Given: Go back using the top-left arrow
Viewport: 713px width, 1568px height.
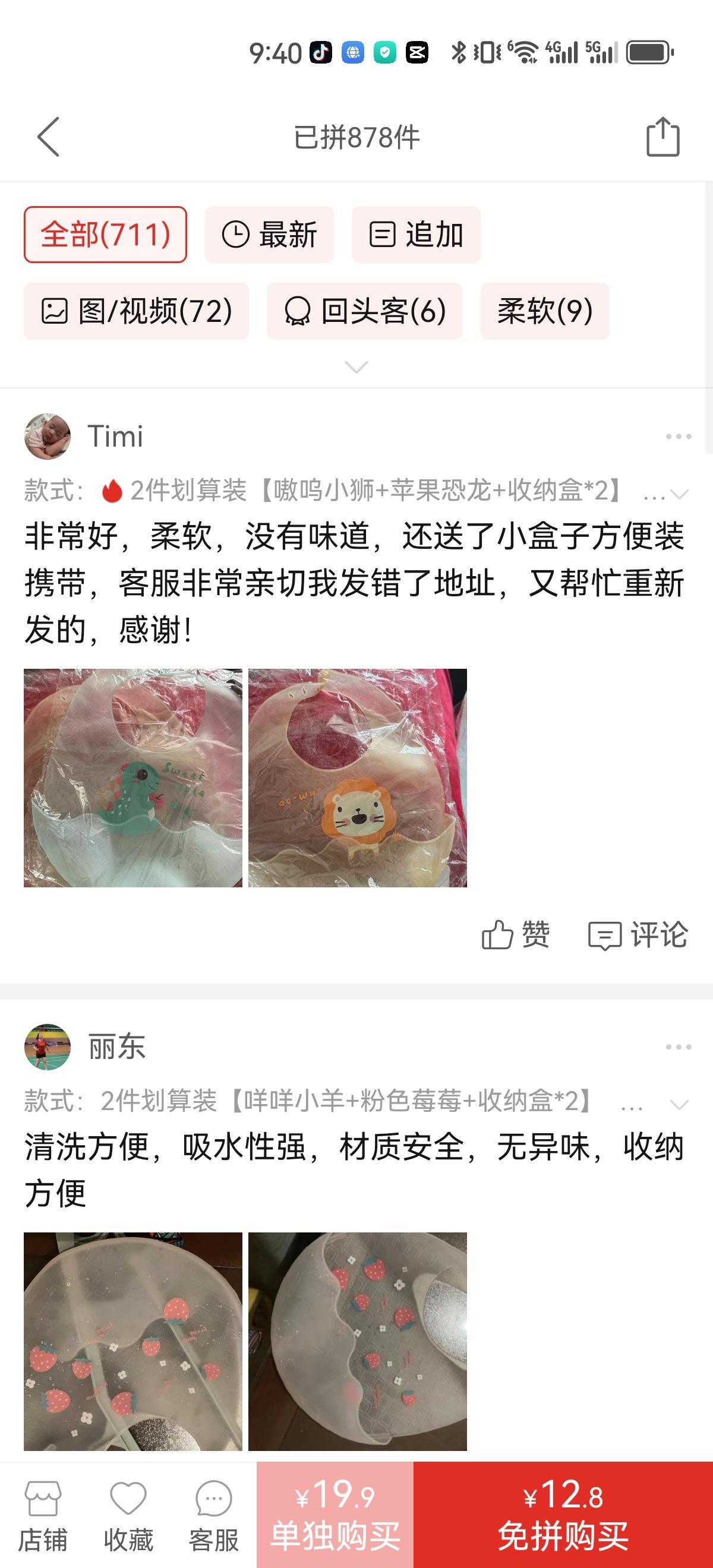Looking at the screenshot, I should coord(49,137).
